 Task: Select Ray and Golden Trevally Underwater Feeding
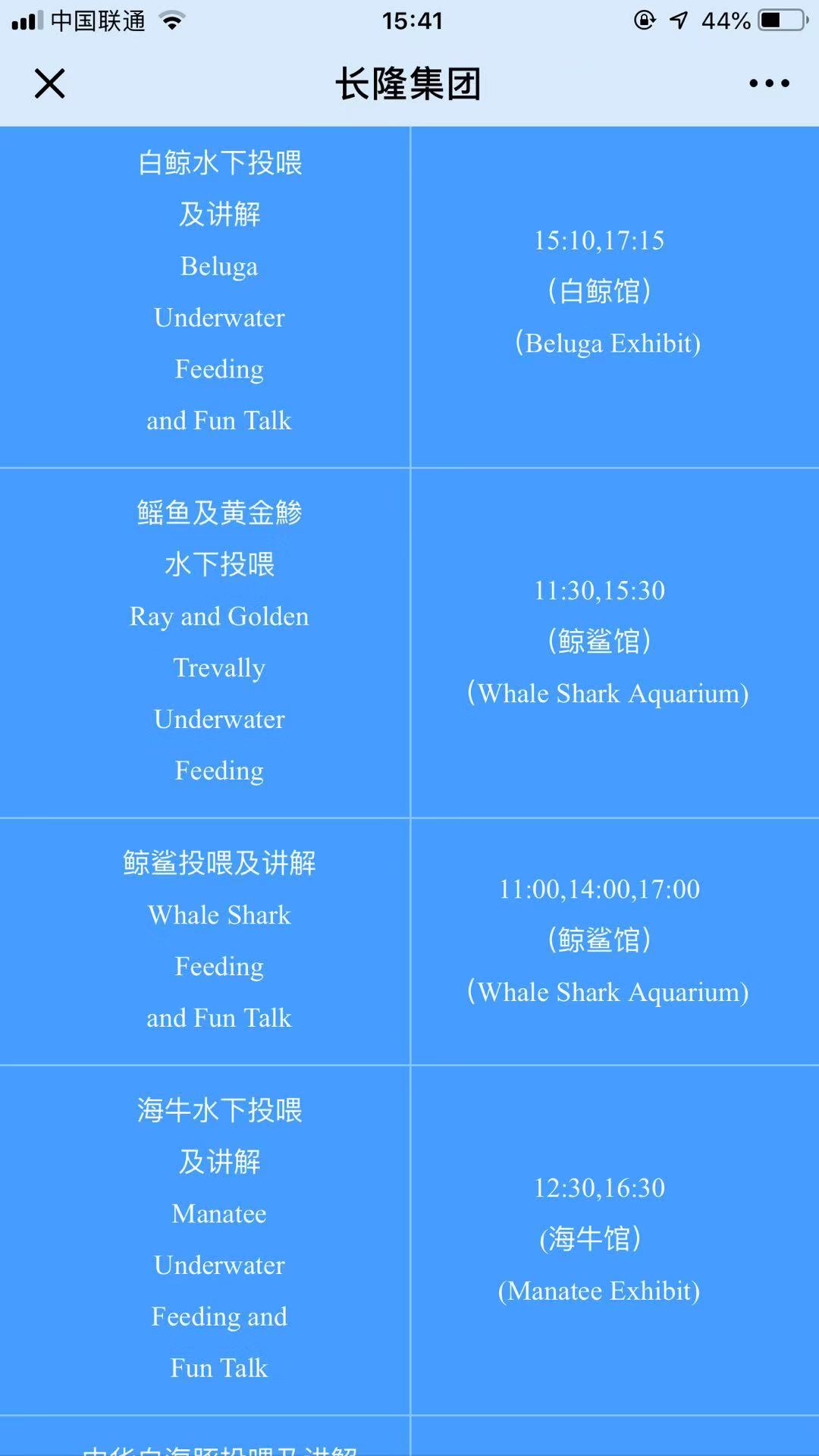pyautogui.click(x=219, y=641)
